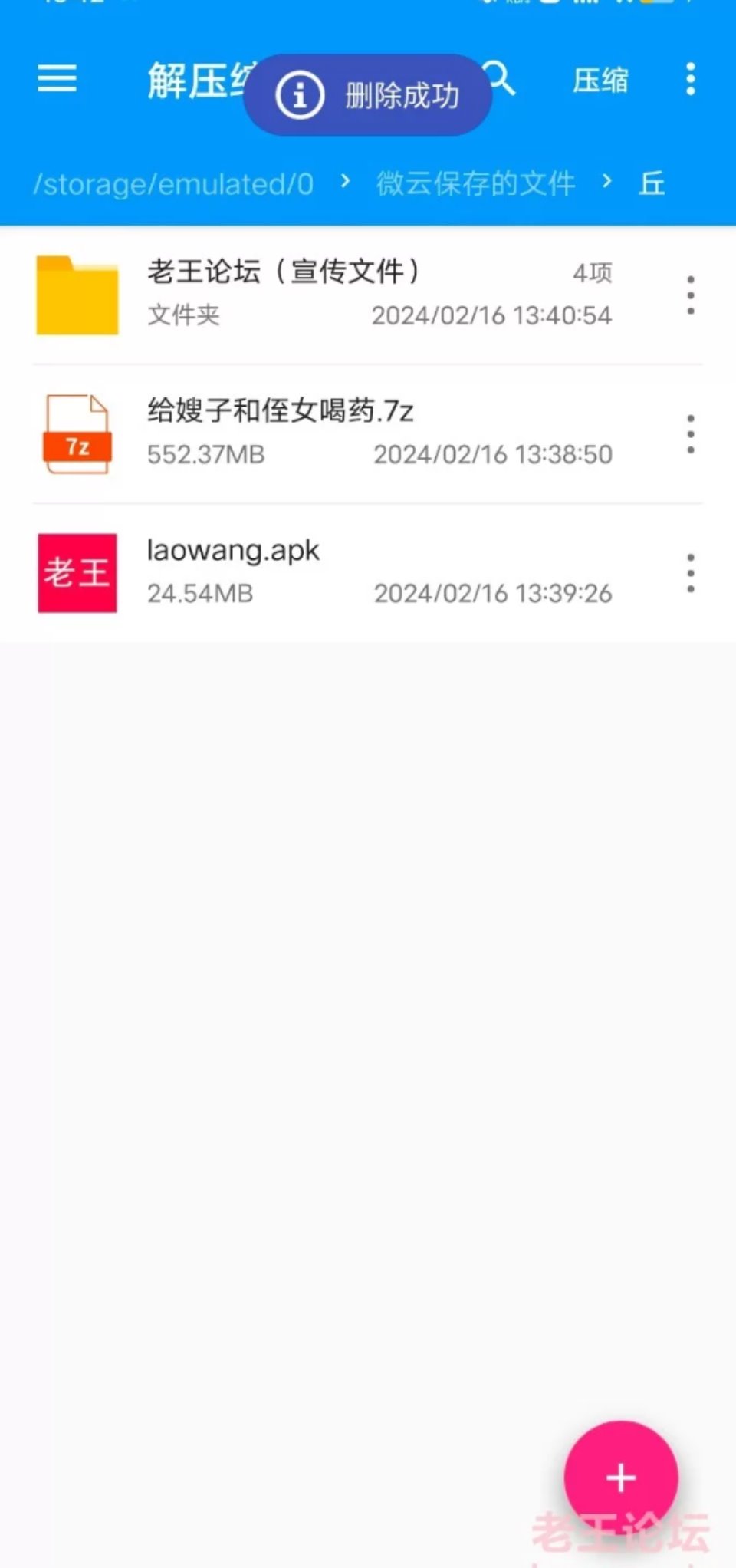The width and height of the screenshot is (736, 1568).
Task: Open the hamburger drawer menu
Action: [x=58, y=78]
